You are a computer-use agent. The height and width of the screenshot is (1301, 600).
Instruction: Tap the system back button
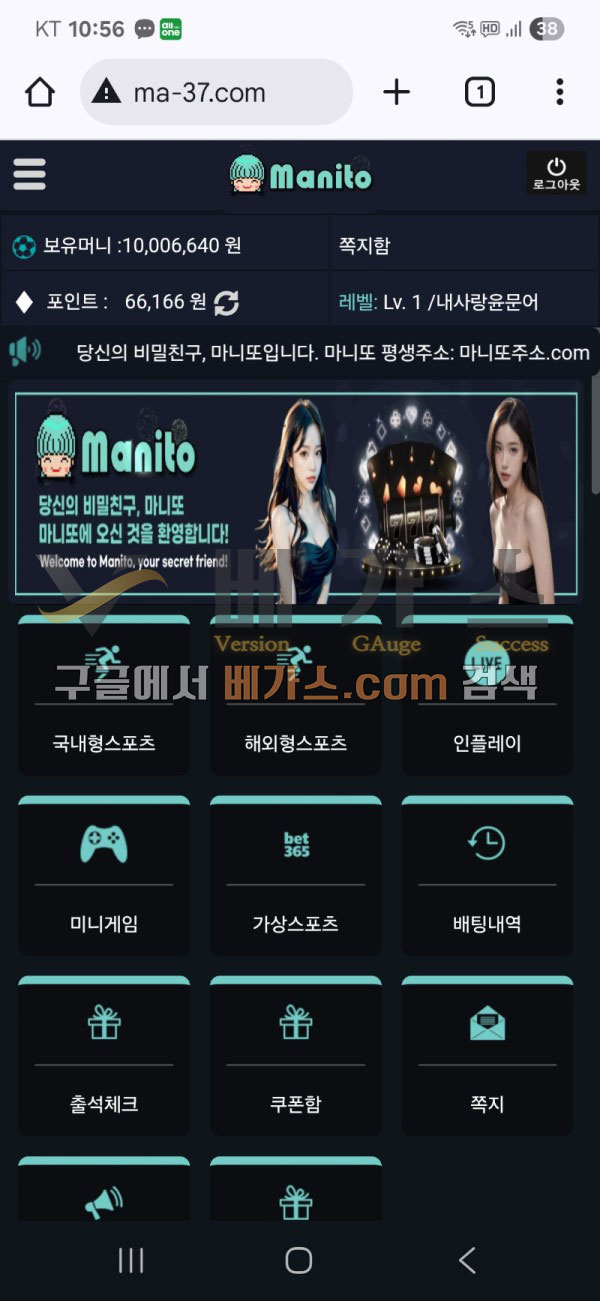(x=467, y=1260)
